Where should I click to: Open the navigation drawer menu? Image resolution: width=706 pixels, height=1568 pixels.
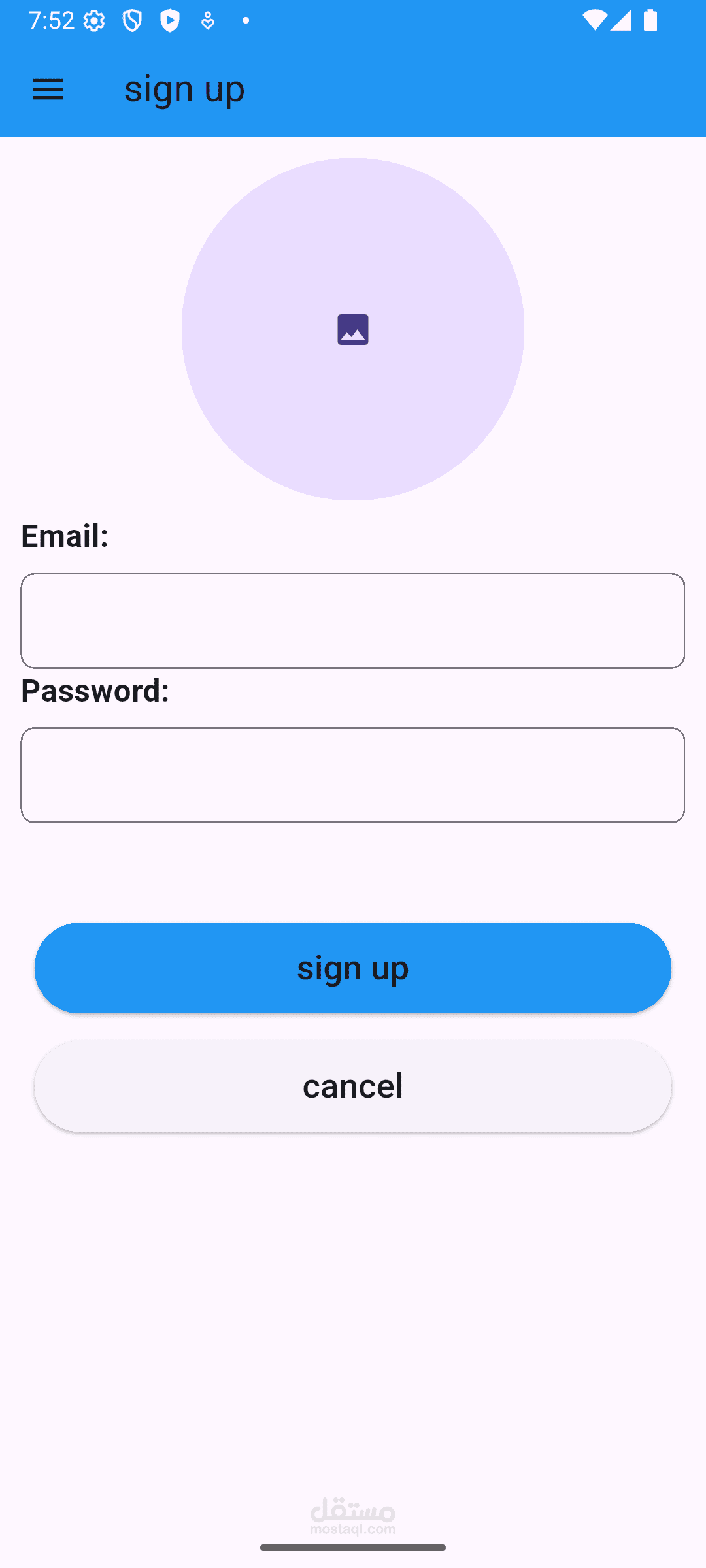coord(48,90)
